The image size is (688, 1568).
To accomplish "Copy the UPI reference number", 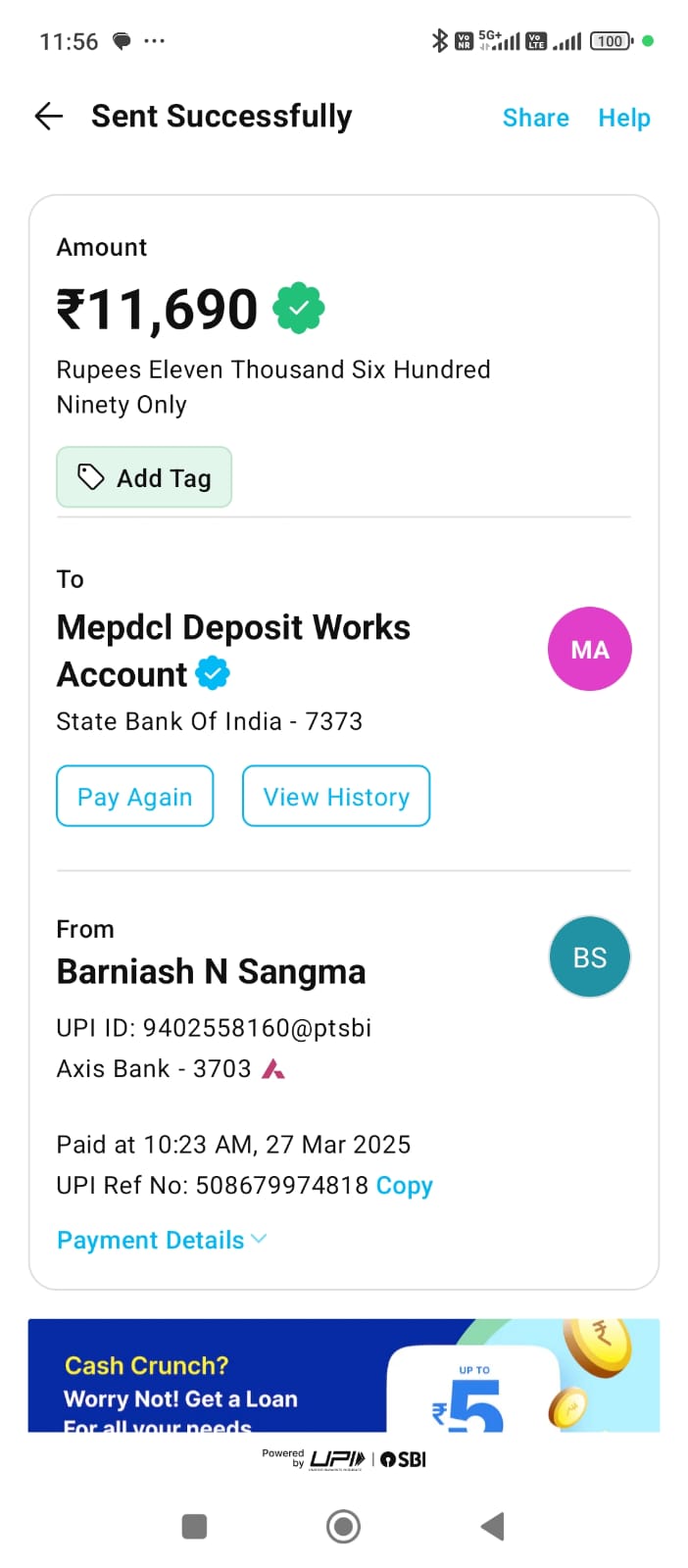I will 404,1185.
